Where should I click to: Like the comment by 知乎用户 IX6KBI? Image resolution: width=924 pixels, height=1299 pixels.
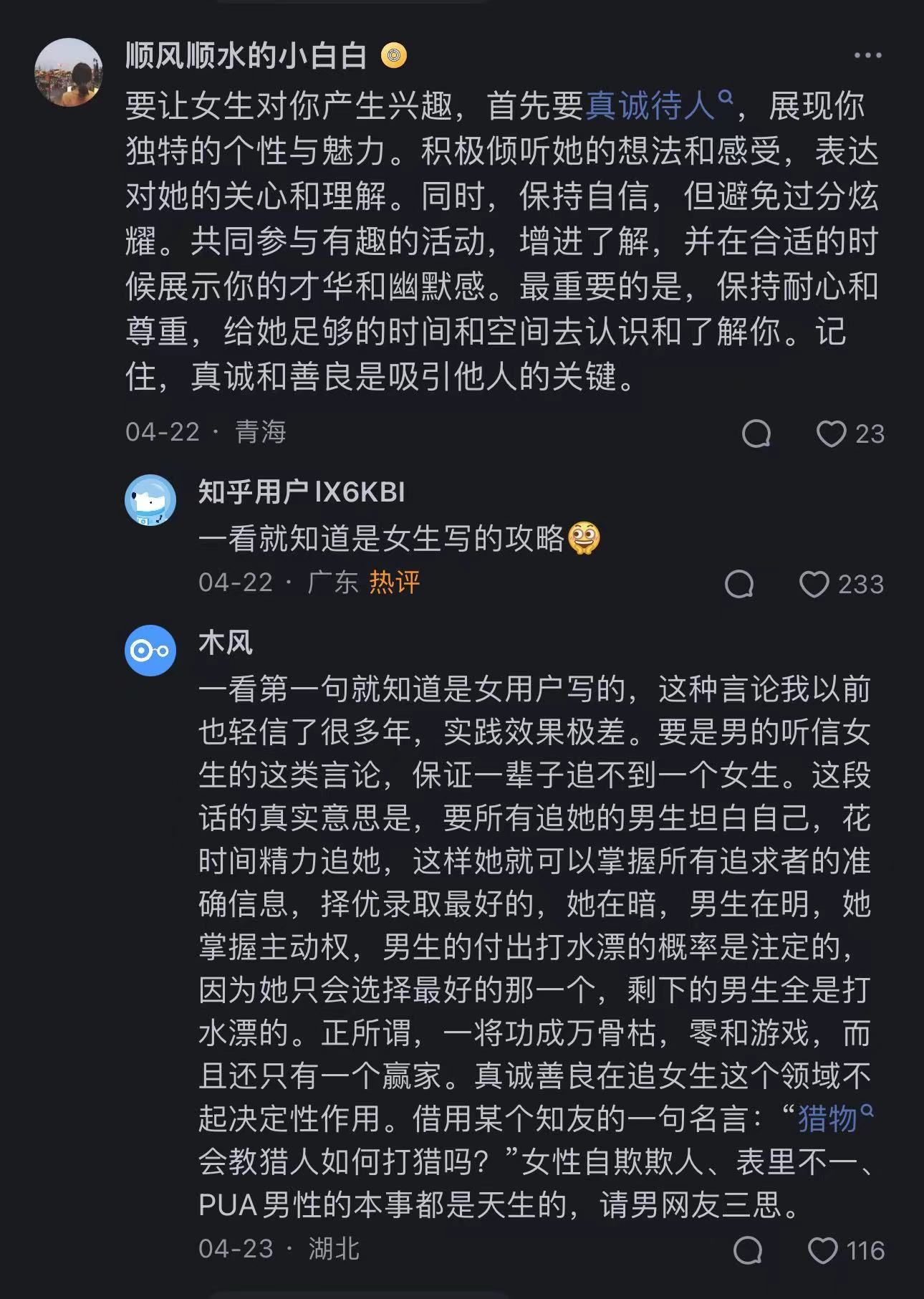pos(814,584)
